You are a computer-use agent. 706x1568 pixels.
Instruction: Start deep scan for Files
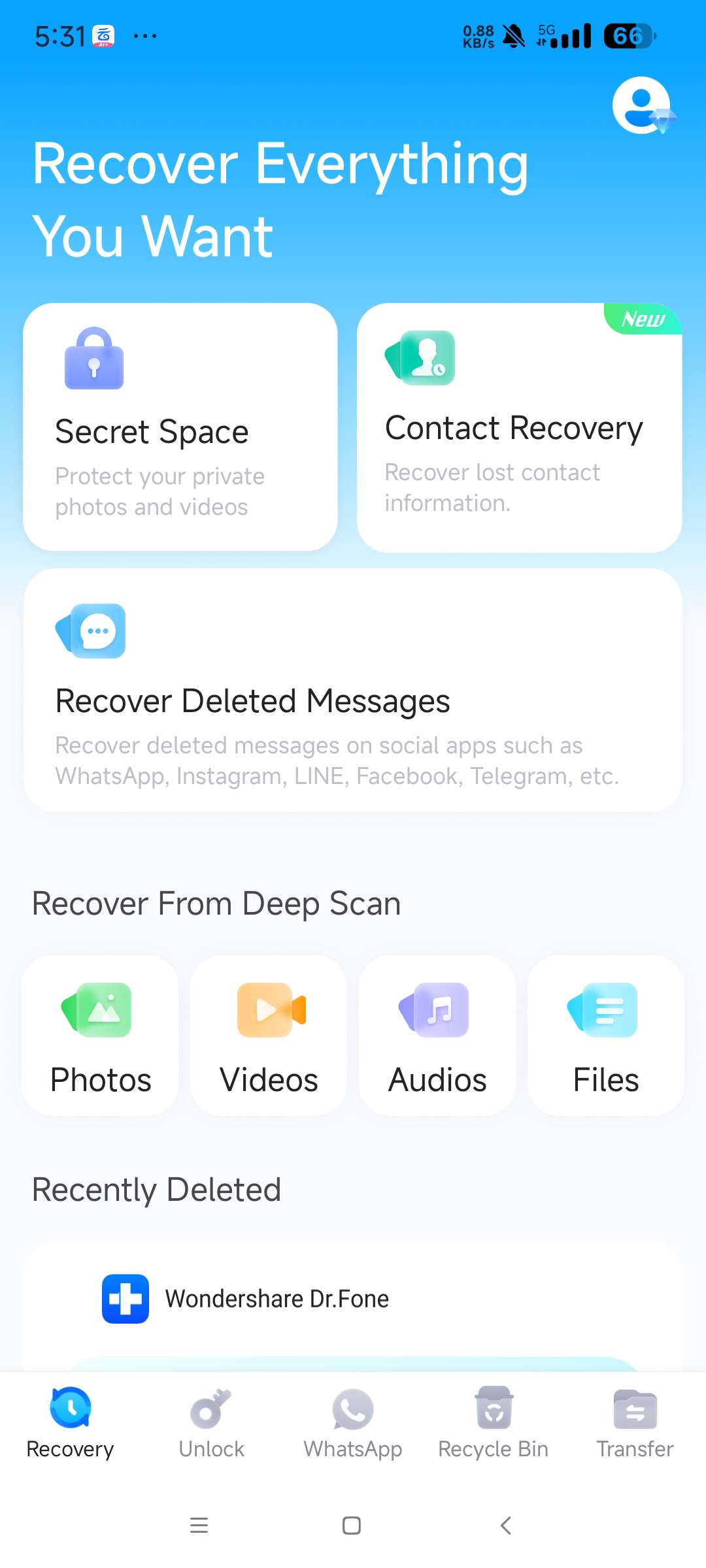[605, 1036]
